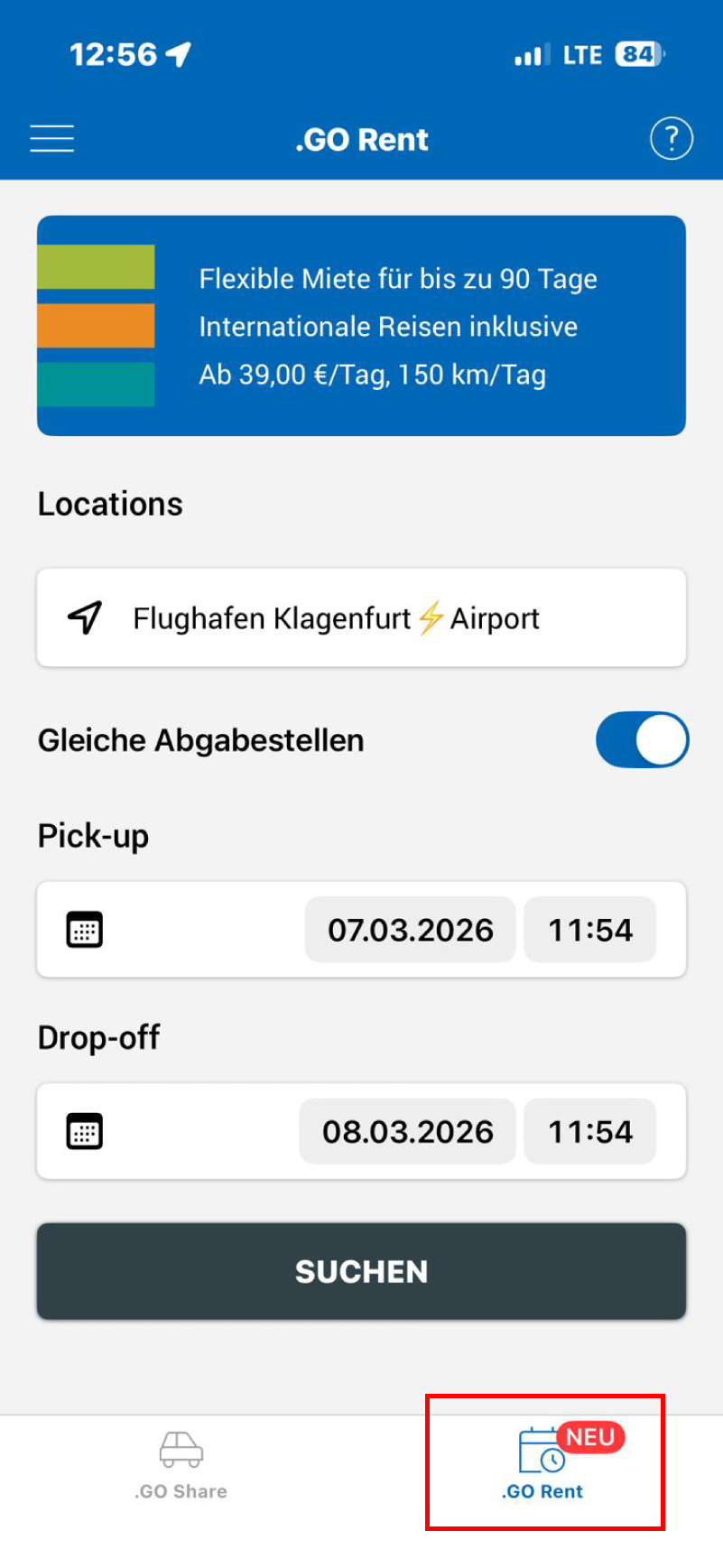
Task: Change the pick-up time 11:54
Action: coord(590,930)
